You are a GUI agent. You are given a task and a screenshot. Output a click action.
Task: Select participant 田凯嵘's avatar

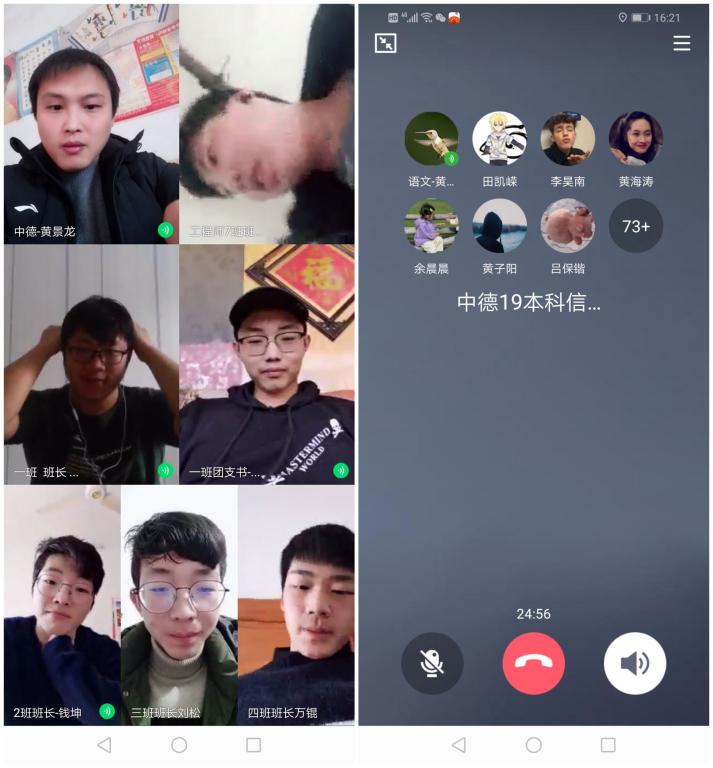pos(499,139)
